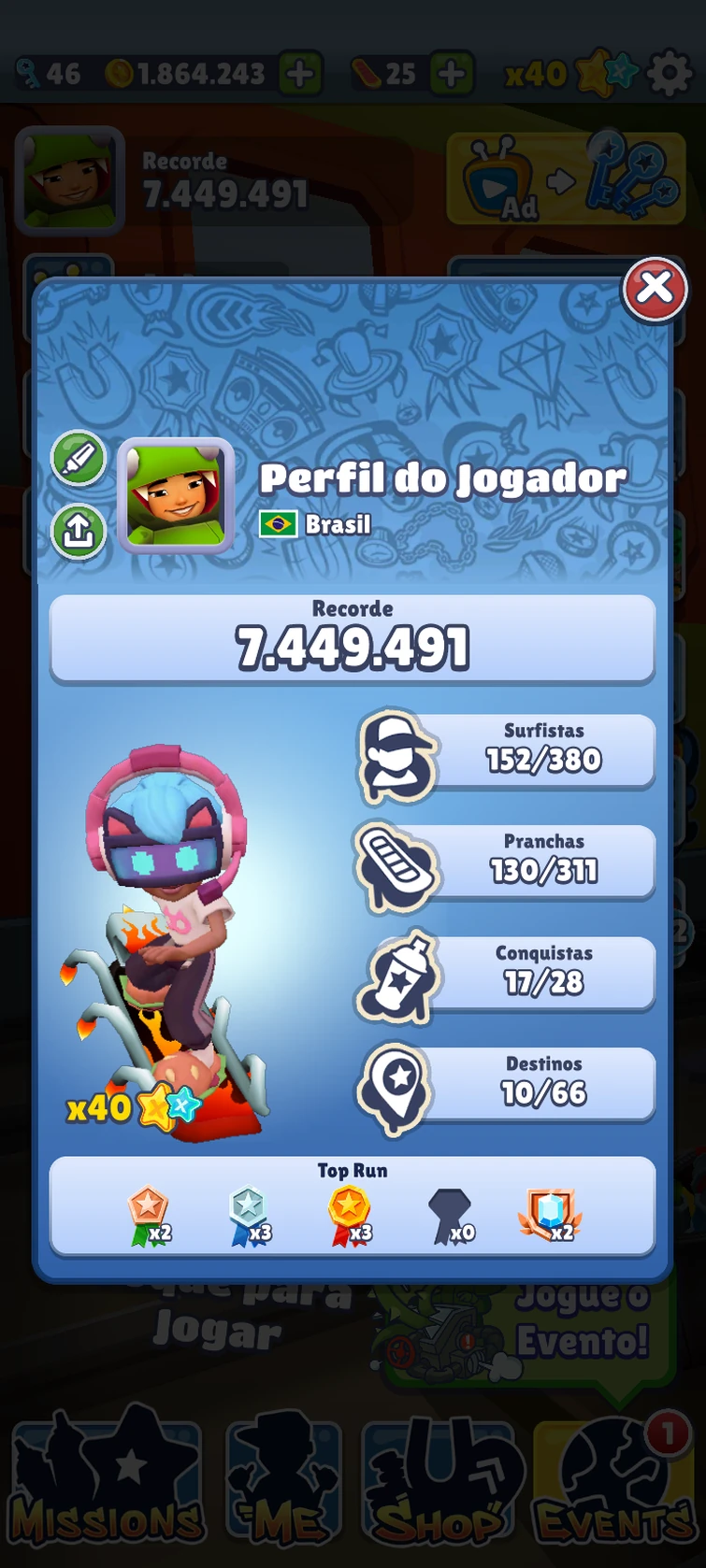Screen dimensions: 706x1568
Task: Tap the player avatar thumbnail
Action: [177, 497]
